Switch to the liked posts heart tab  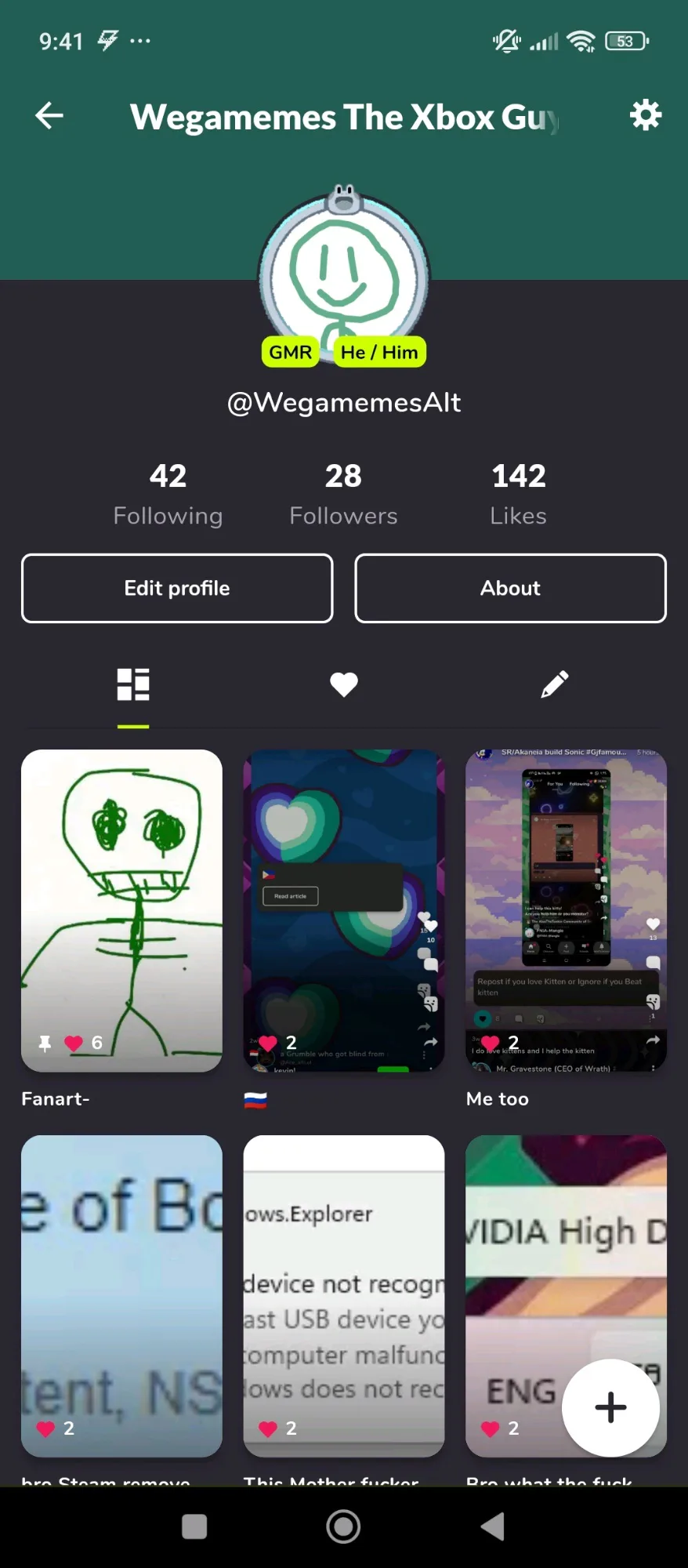(x=344, y=684)
